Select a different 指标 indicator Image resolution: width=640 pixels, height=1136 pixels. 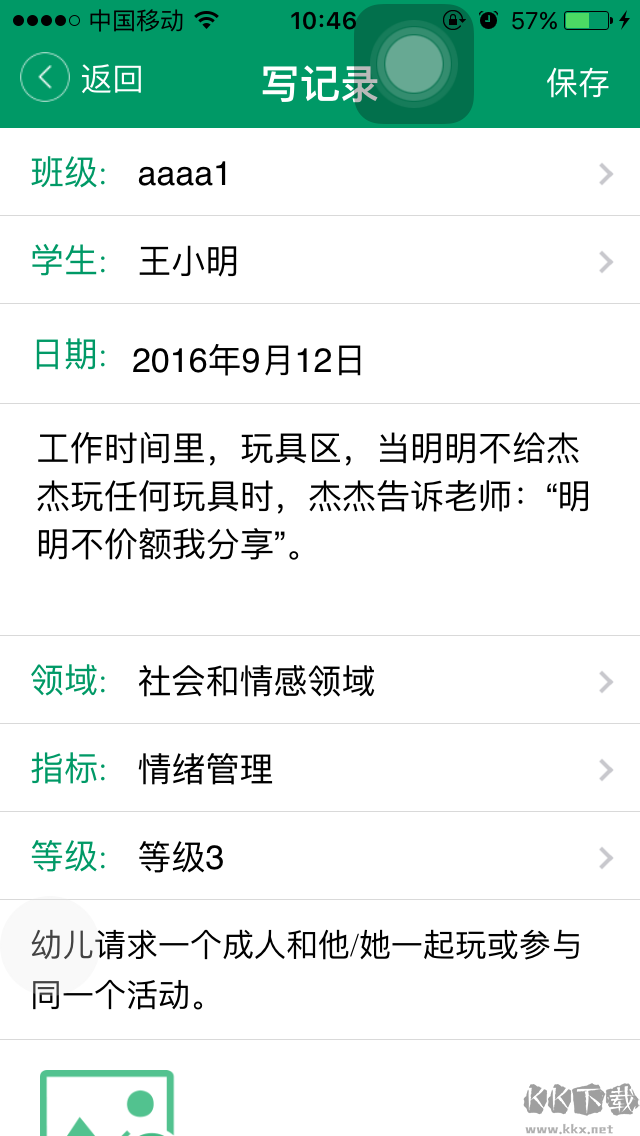tap(320, 769)
